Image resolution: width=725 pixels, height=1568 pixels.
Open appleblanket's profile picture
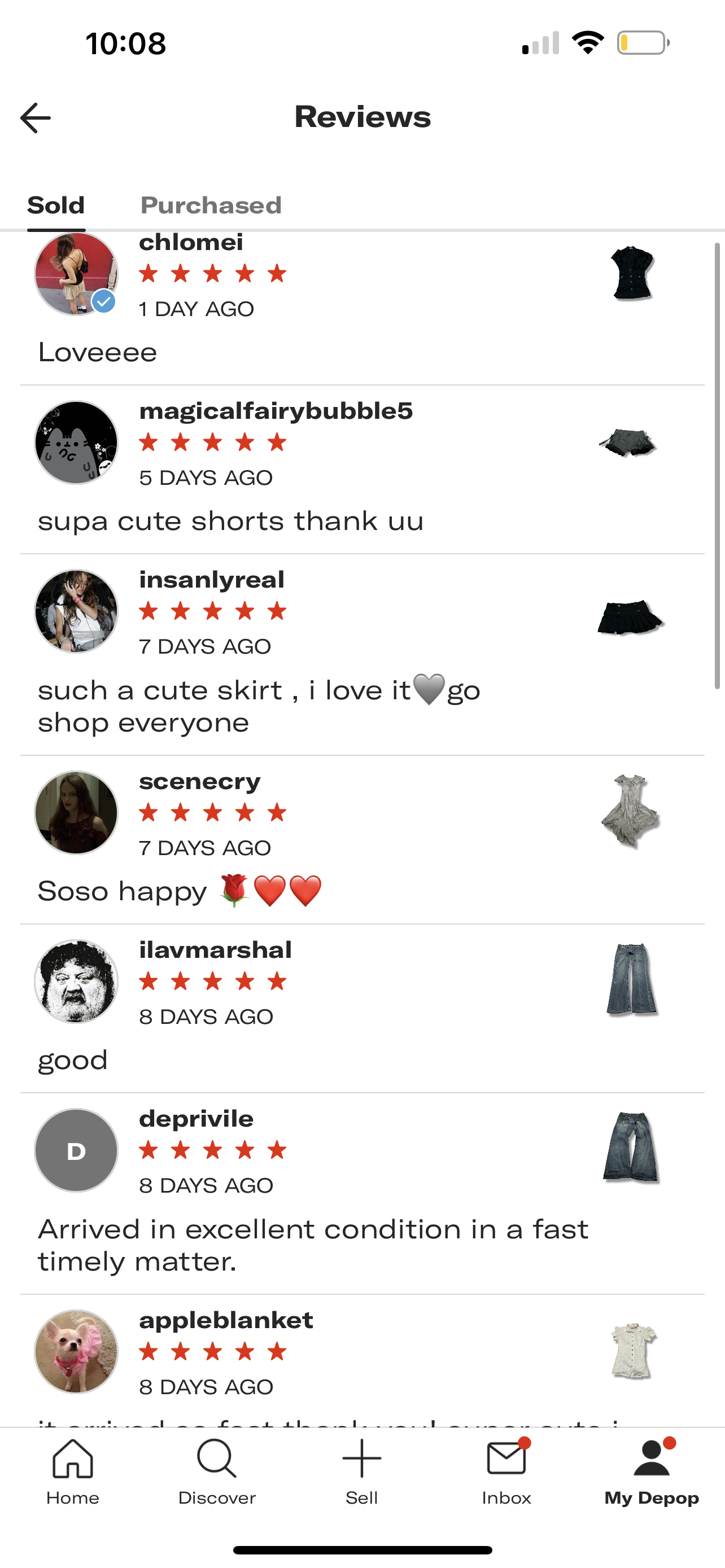tap(76, 1351)
